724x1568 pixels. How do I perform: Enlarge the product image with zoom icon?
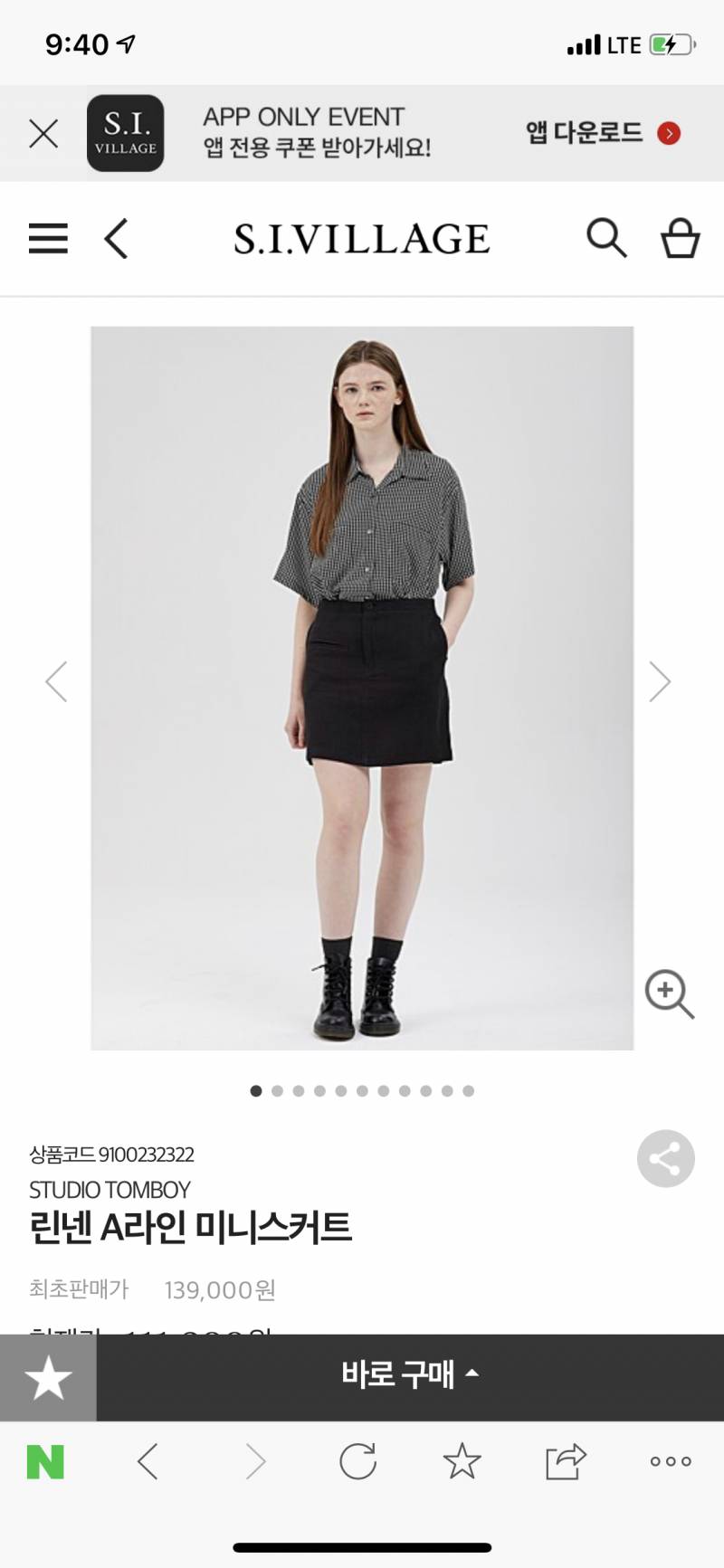(x=669, y=994)
